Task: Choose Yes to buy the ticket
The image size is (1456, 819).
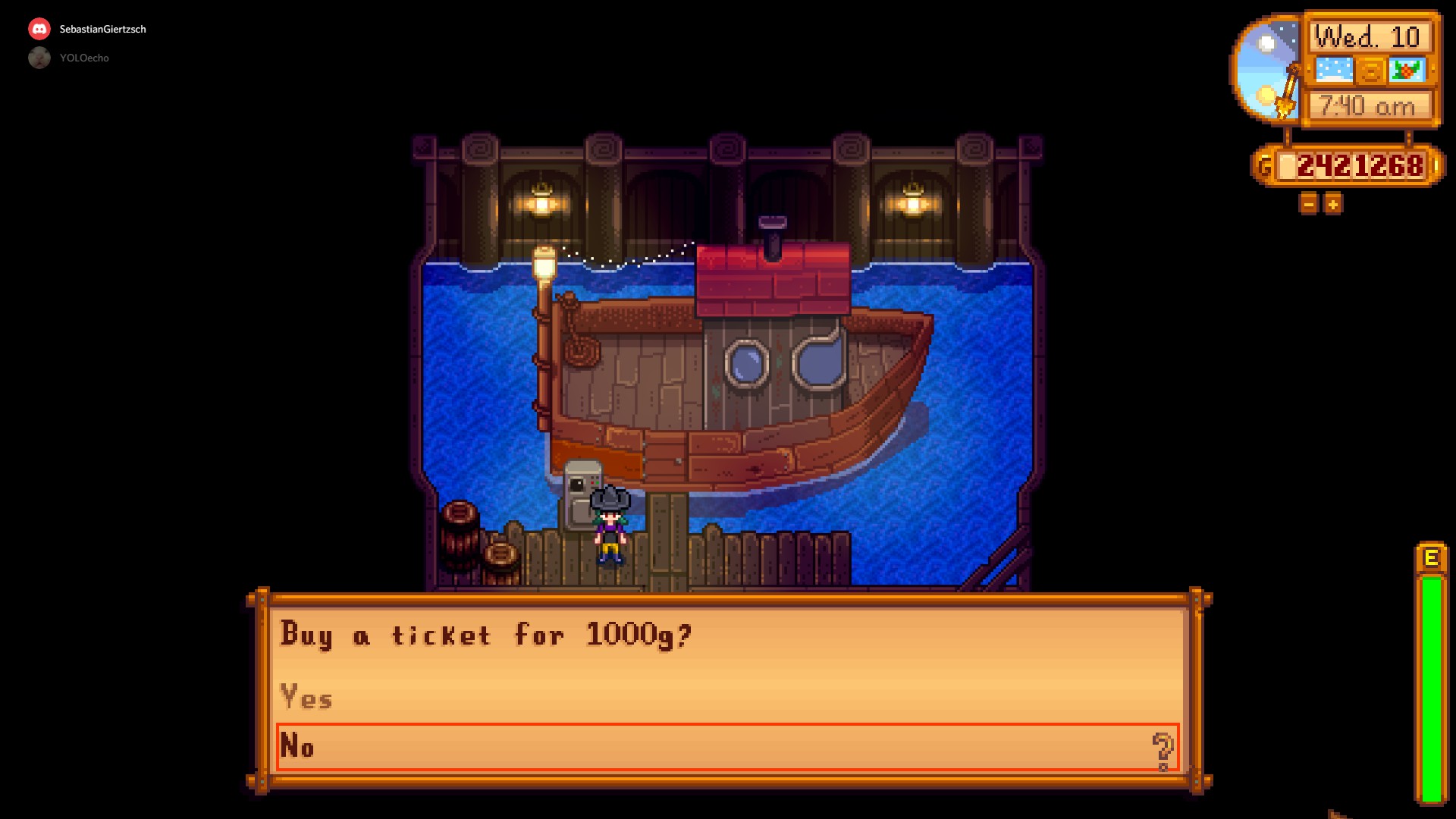Action: tap(306, 697)
